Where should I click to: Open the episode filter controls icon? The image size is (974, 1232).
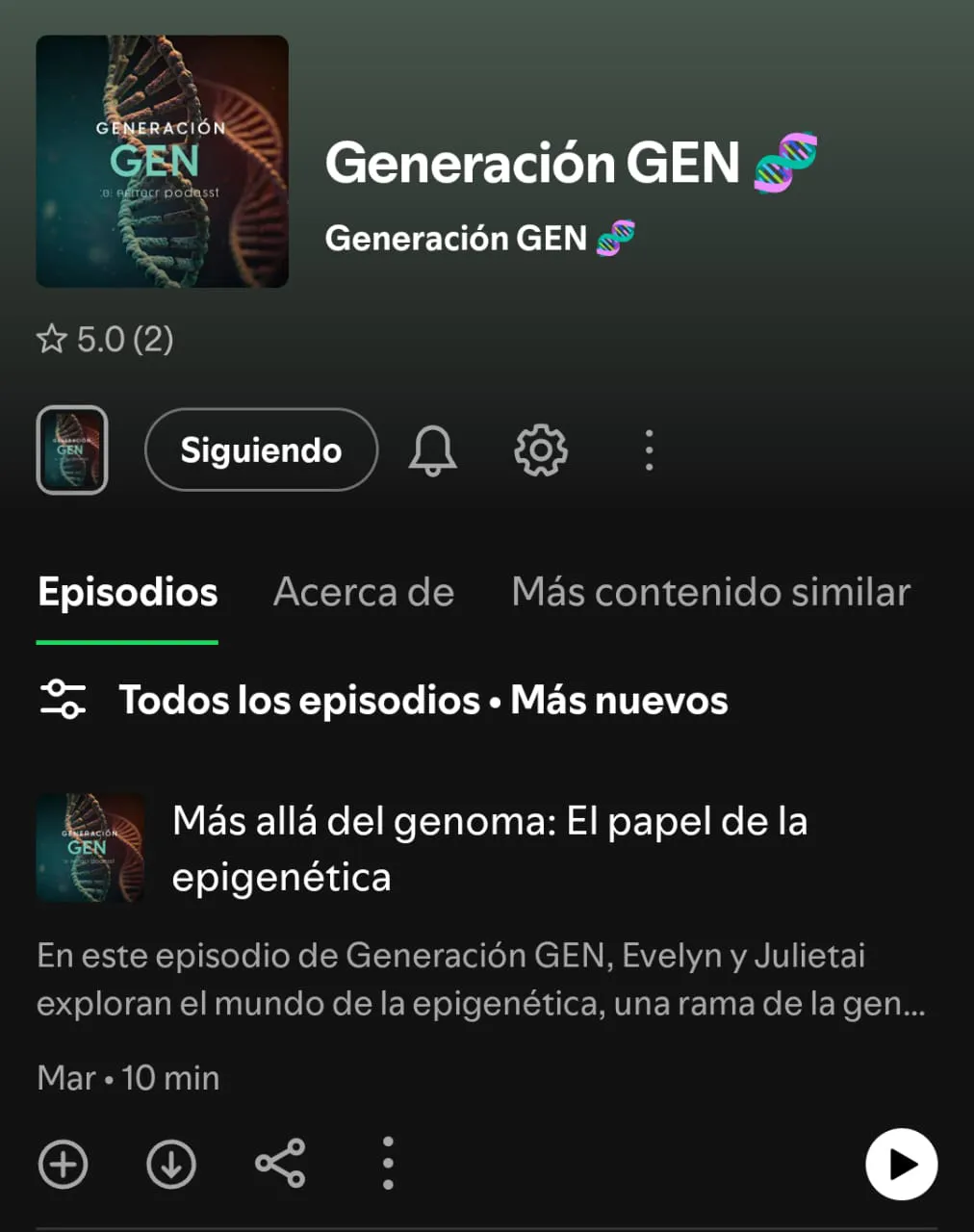(x=64, y=701)
